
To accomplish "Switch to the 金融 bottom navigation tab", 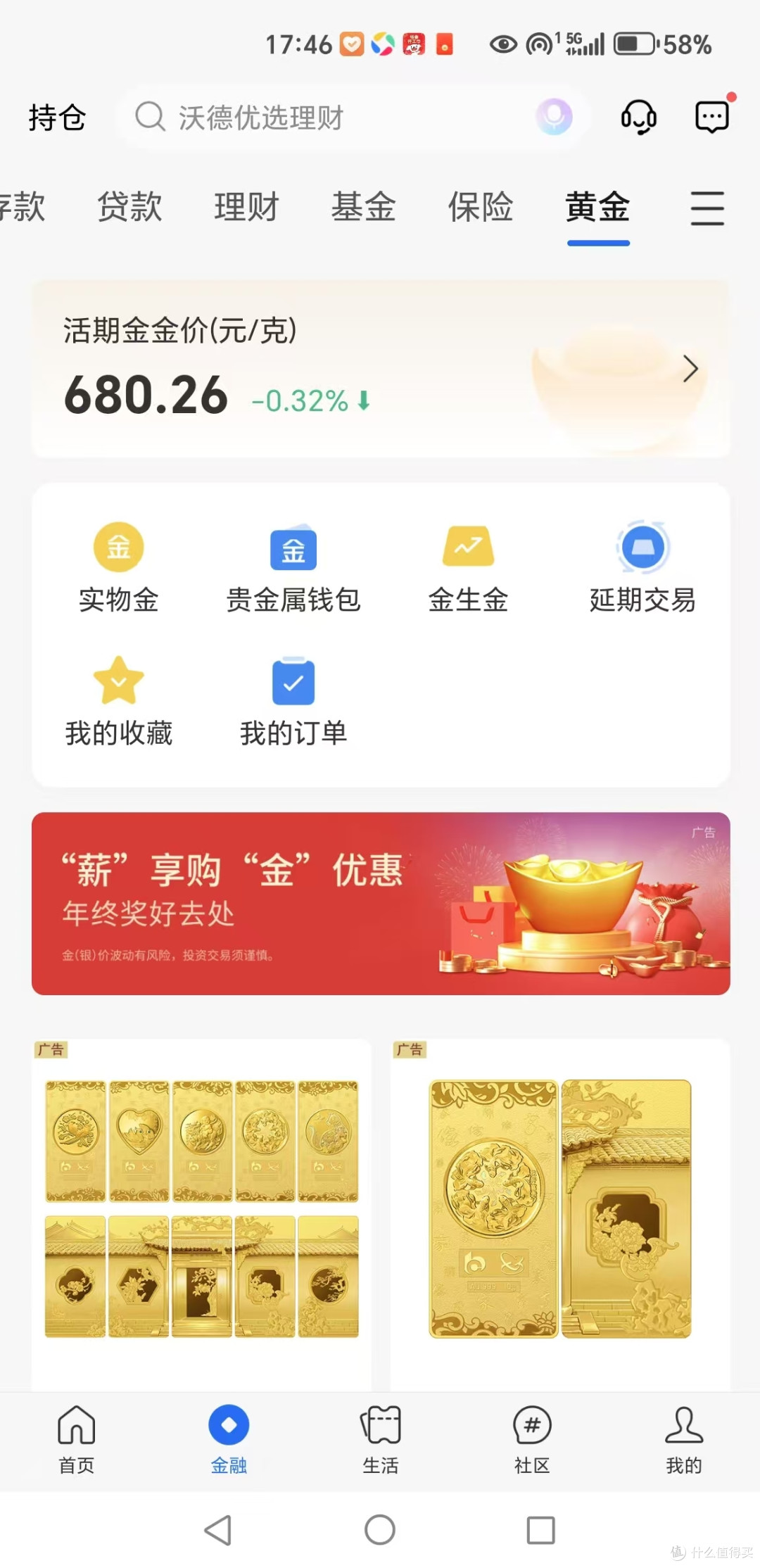I will click(229, 1439).
